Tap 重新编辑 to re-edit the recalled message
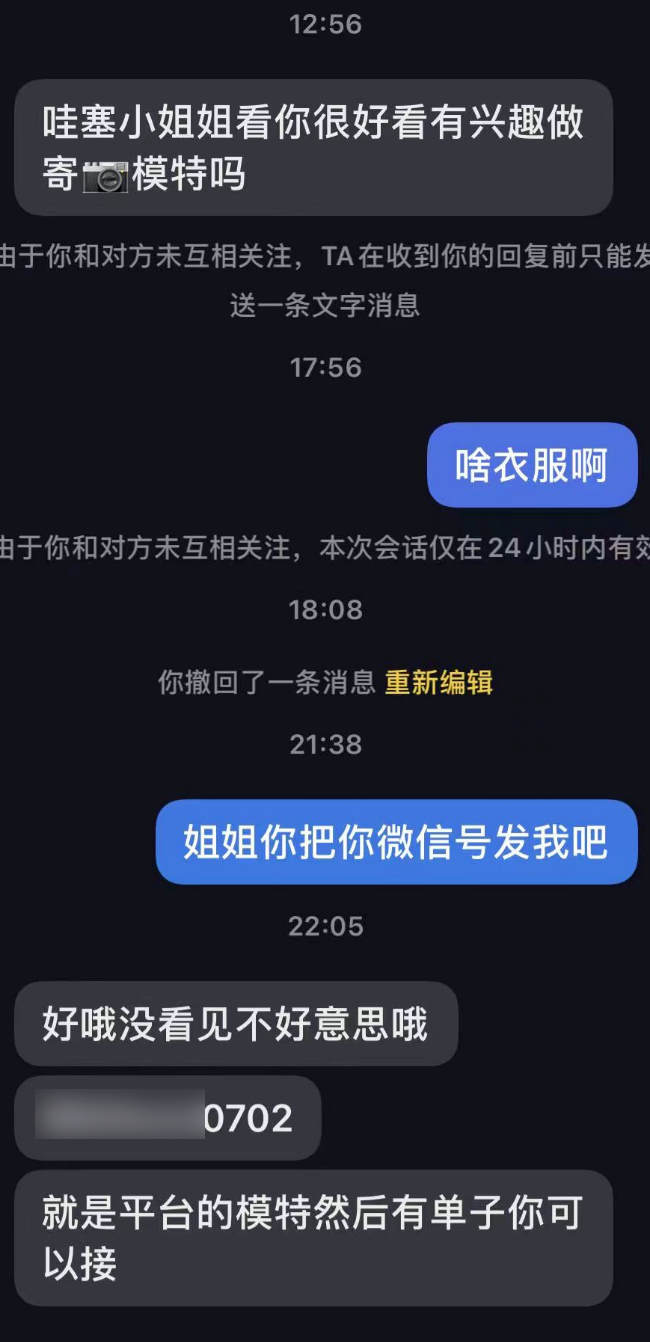650x1342 pixels. [438, 682]
